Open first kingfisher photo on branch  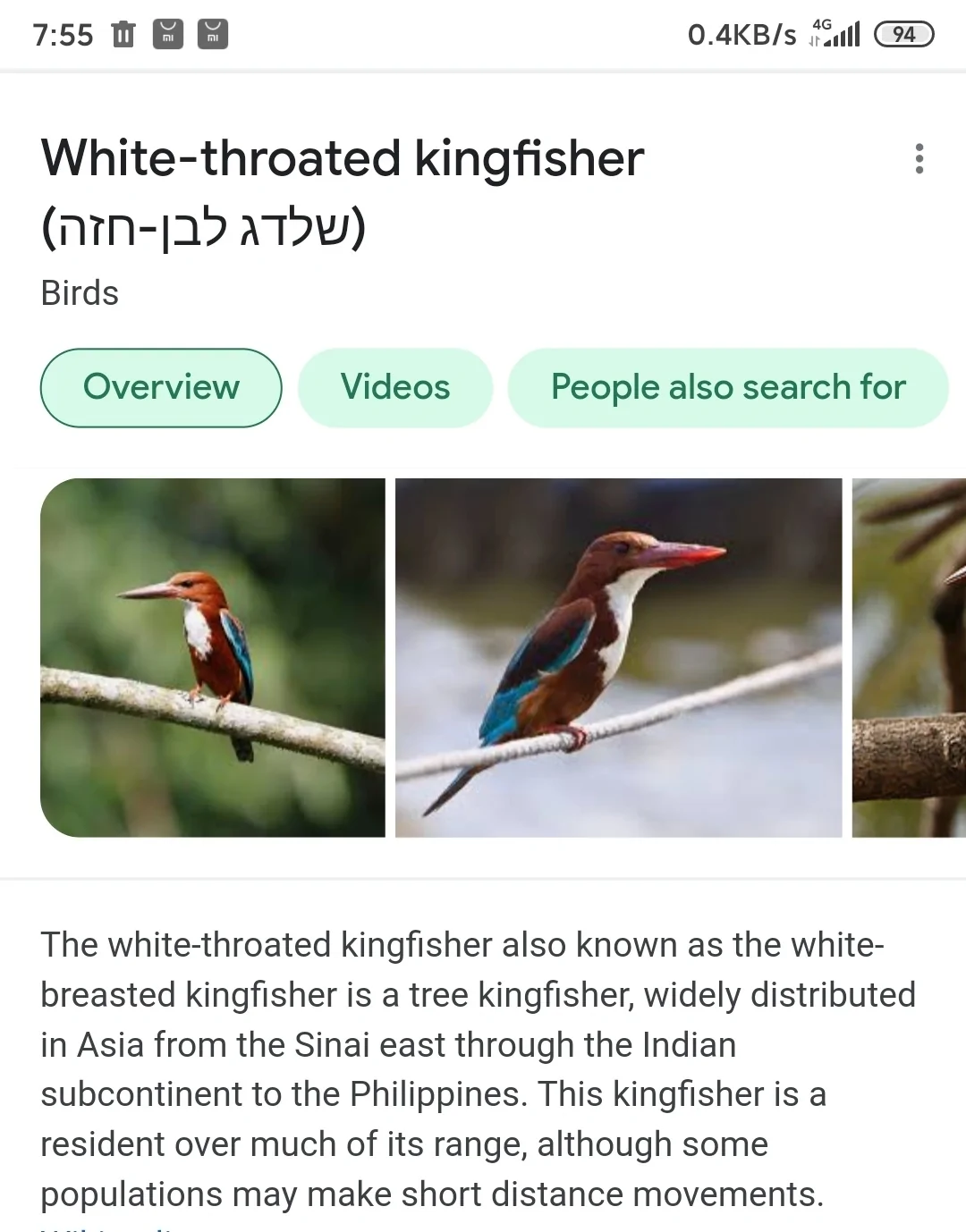click(213, 658)
